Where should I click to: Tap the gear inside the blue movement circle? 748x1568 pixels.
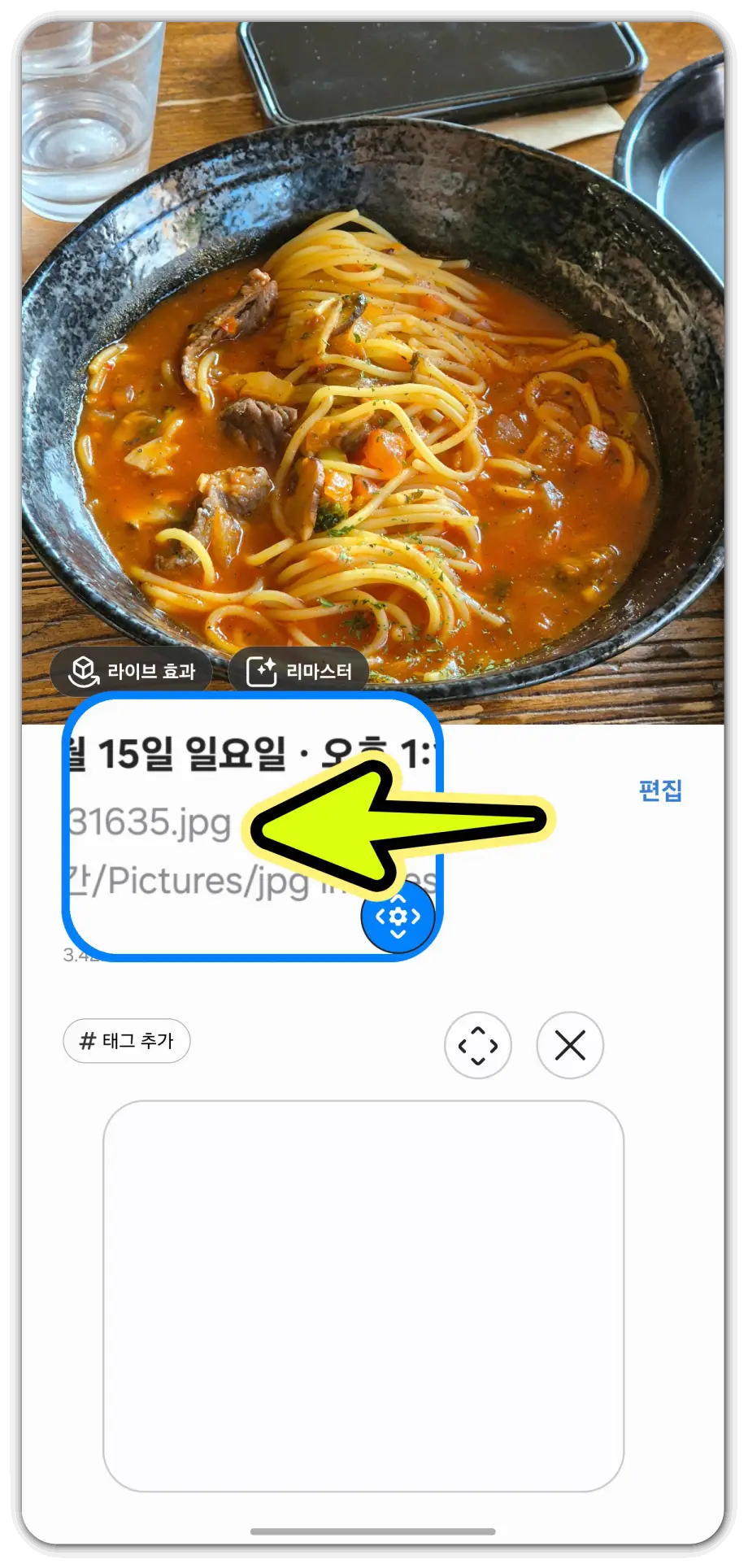coord(397,916)
